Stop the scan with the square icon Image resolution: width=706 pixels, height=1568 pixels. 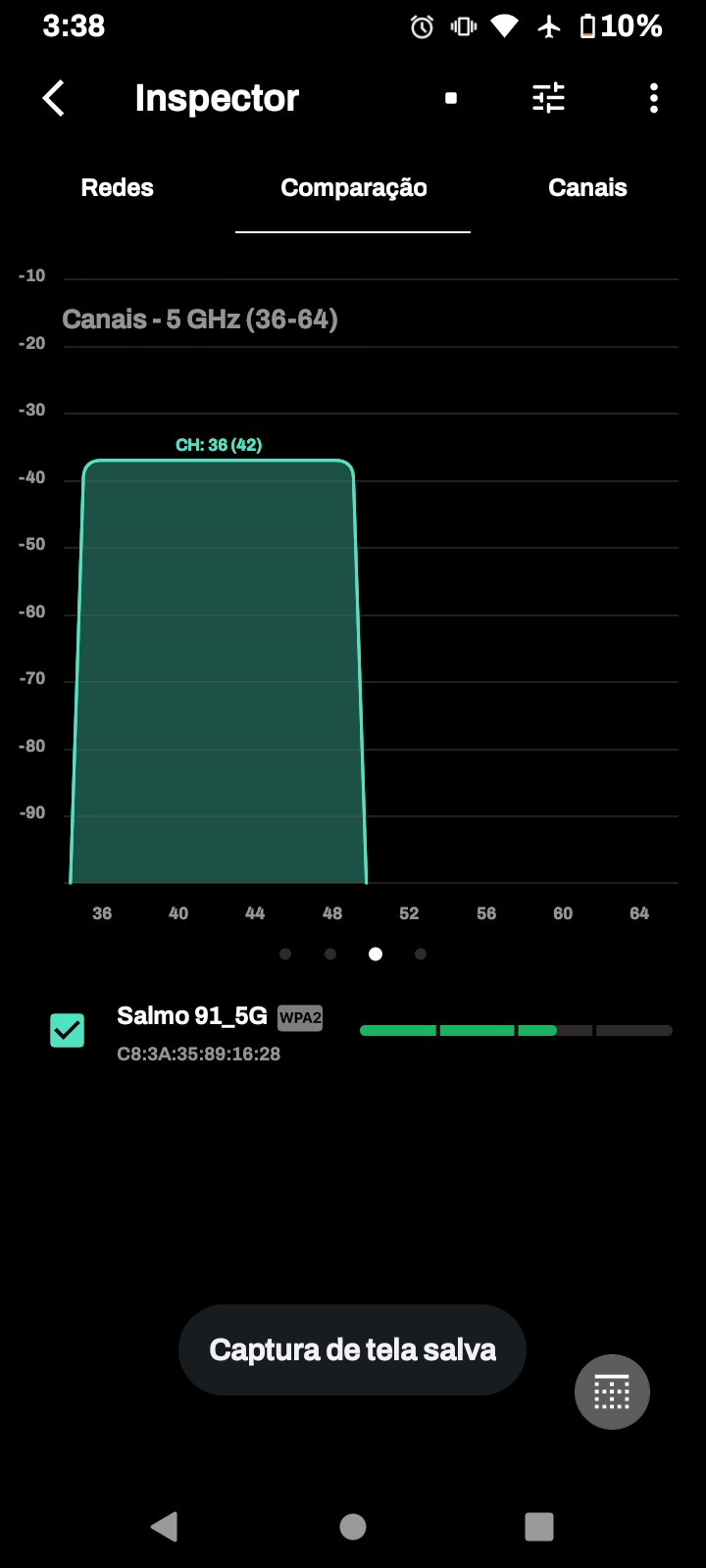451,98
